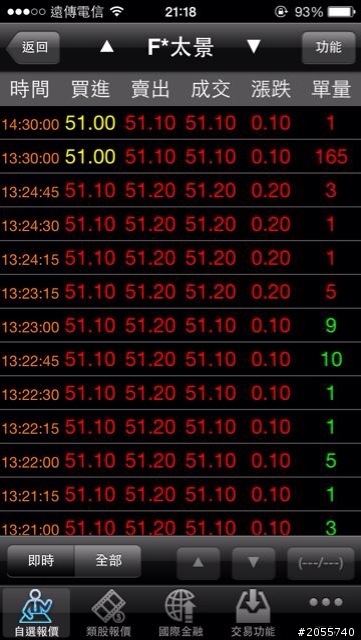Image resolution: width=361 pixels, height=640 pixels.
Task: Tap the (---/---) page indicator button
Action: click(x=321, y=563)
